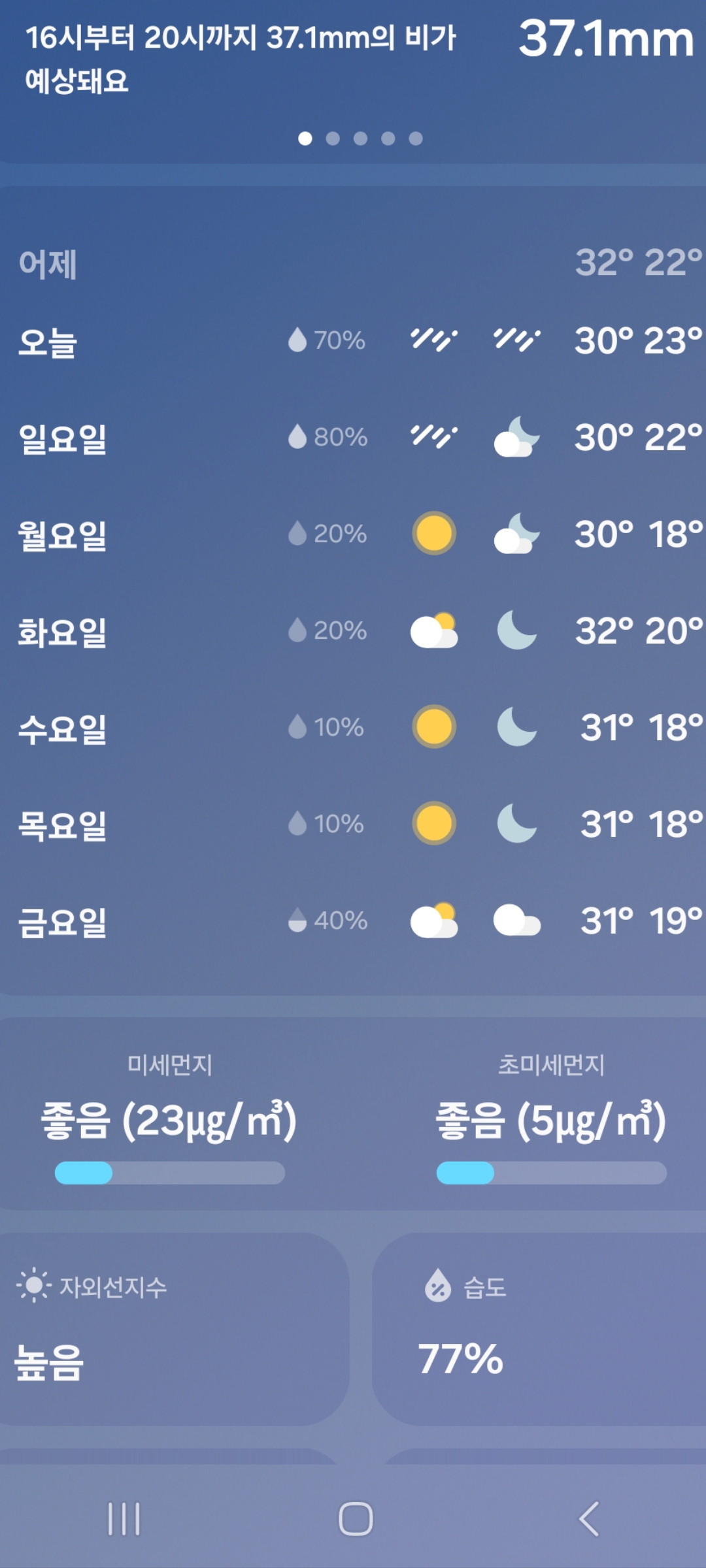The height and width of the screenshot is (1568, 706).
Task: Open the 수요일 forecast row
Action: click(x=353, y=727)
